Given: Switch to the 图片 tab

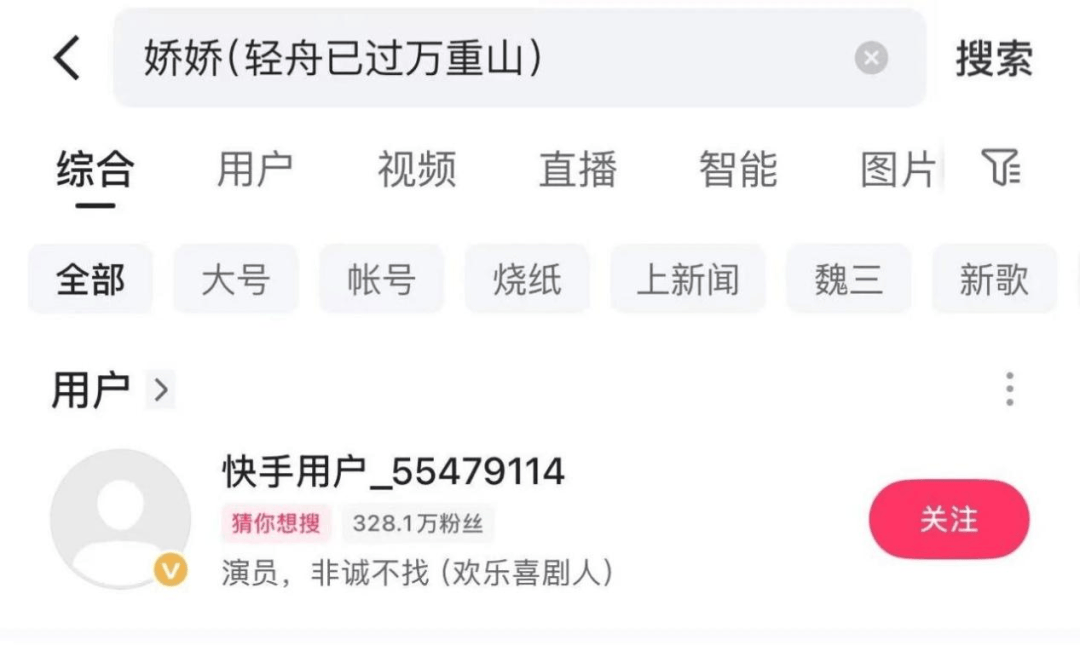Looking at the screenshot, I should pos(898,169).
